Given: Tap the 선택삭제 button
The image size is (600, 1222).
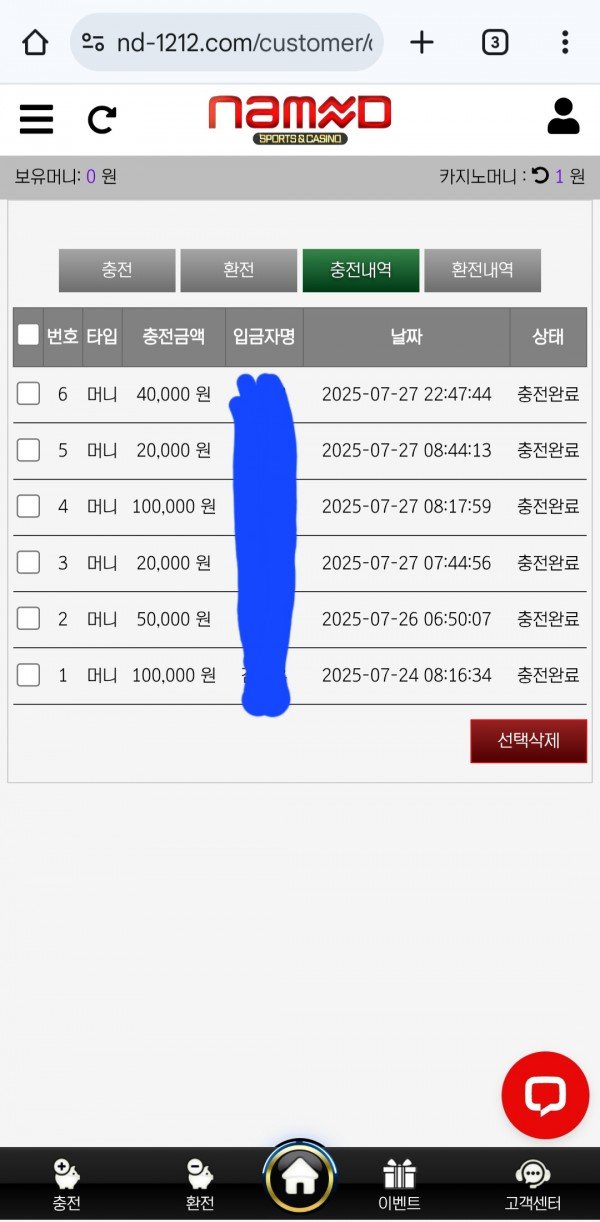Looking at the screenshot, I should 528,741.
